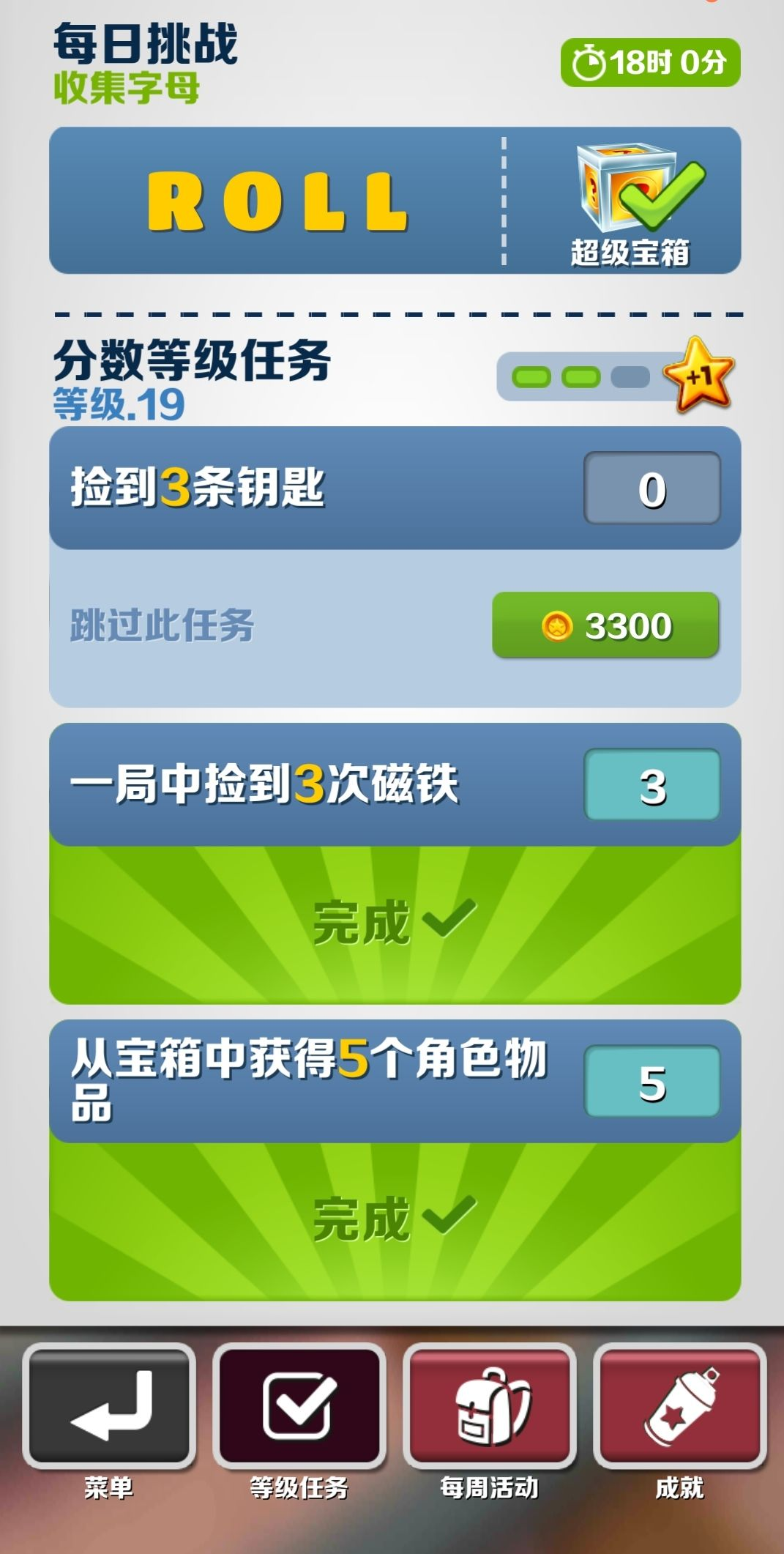Viewport: 784px width, 1554px height.
Task: Click the character items counter showing 5
Action: (x=652, y=1084)
